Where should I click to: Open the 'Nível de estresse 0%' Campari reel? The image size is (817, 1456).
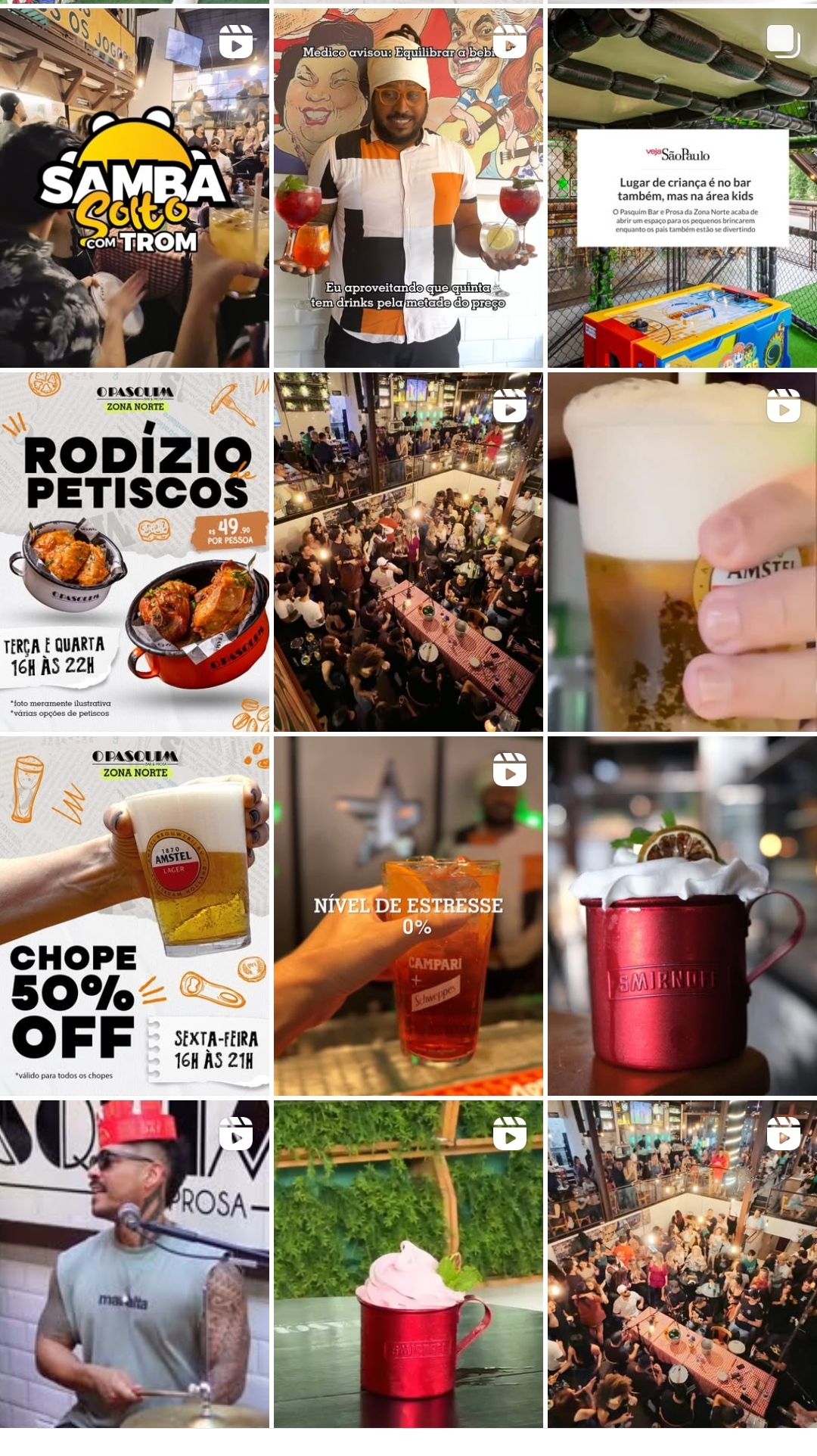tap(408, 916)
